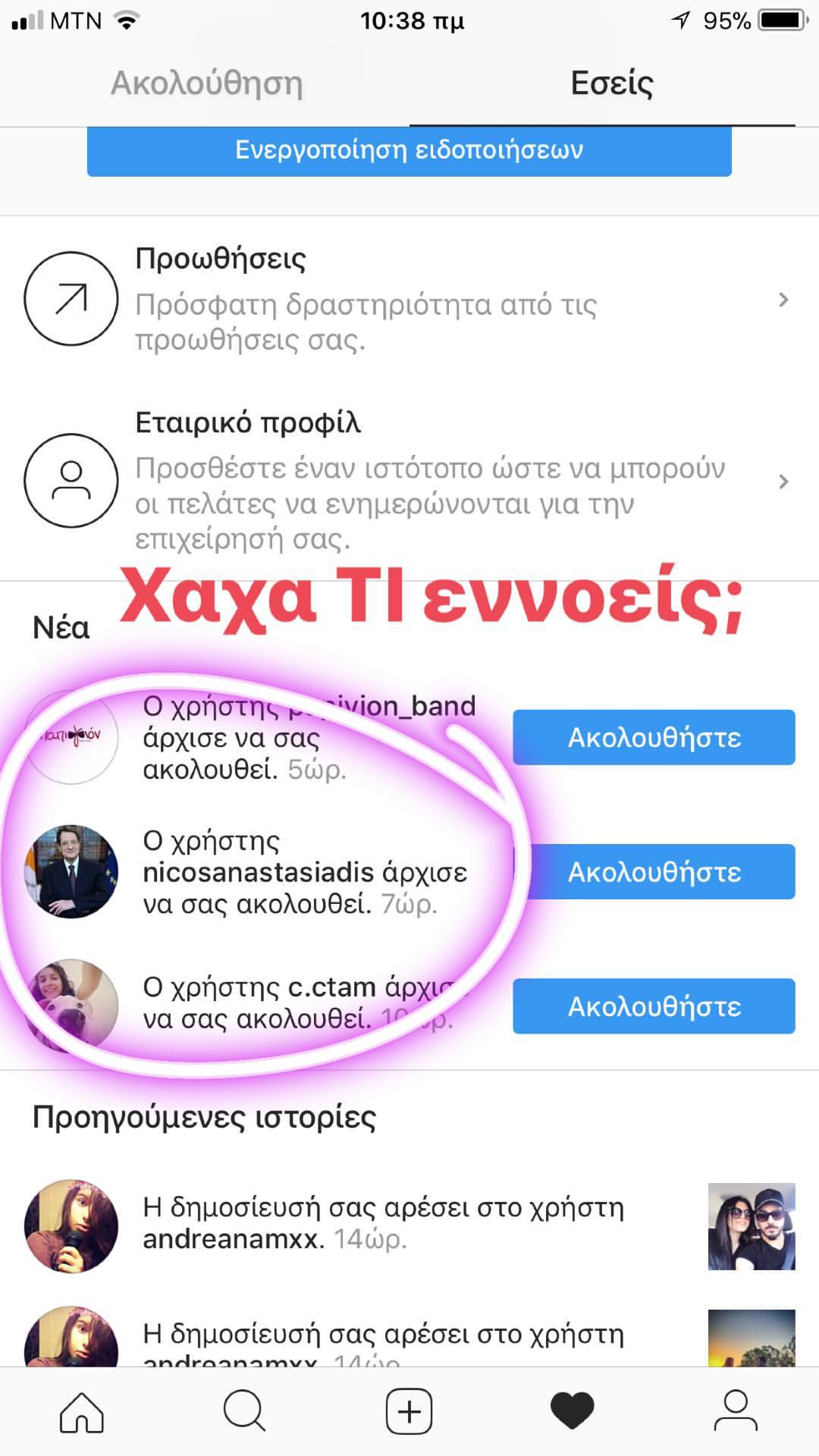This screenshot has width=819, height=1456.
Task: Create a new post
Action: pyautogui.click(x=409, y=1412)
